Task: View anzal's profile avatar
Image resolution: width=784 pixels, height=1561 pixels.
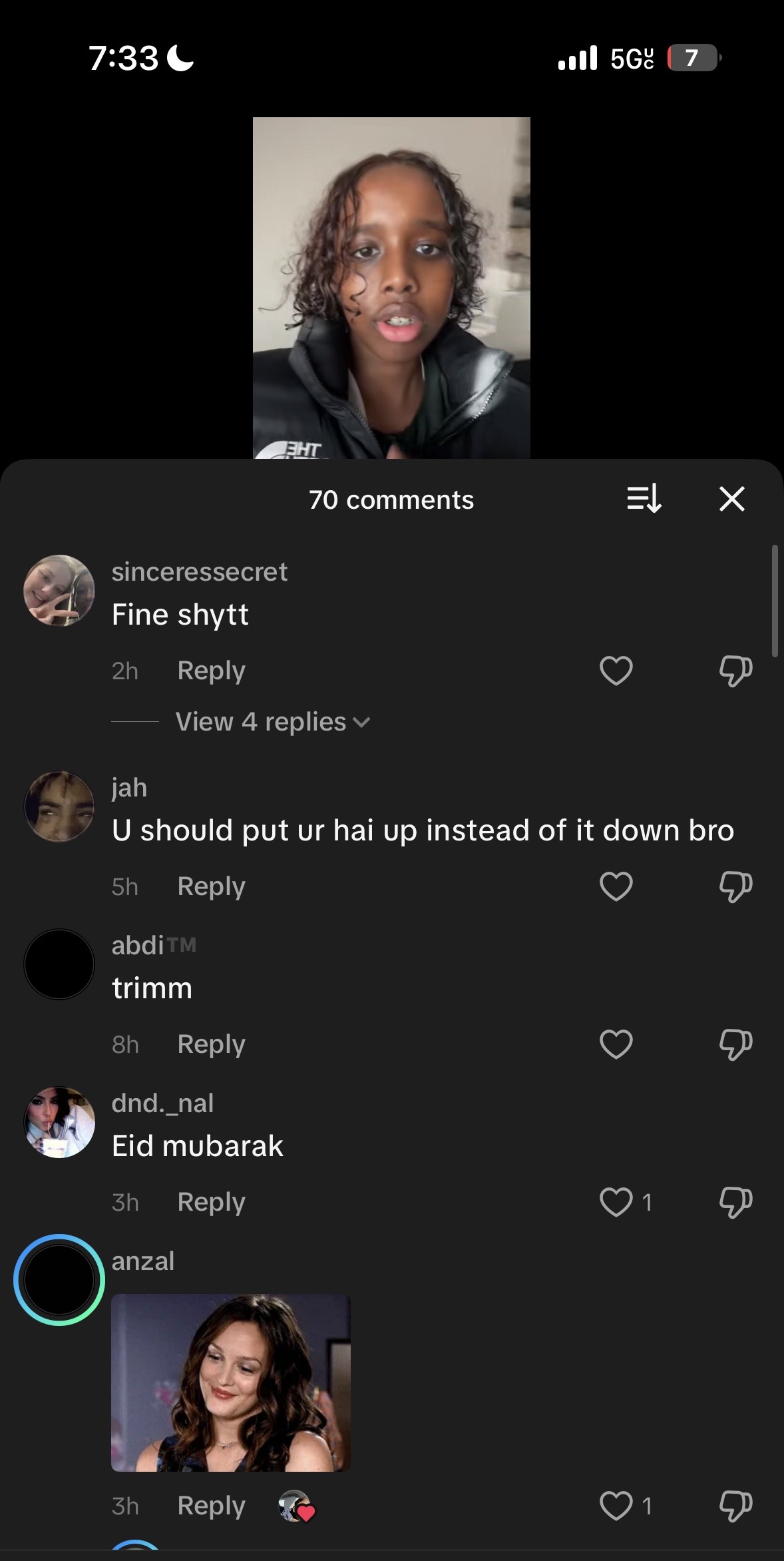Action: coord(59,1280)
